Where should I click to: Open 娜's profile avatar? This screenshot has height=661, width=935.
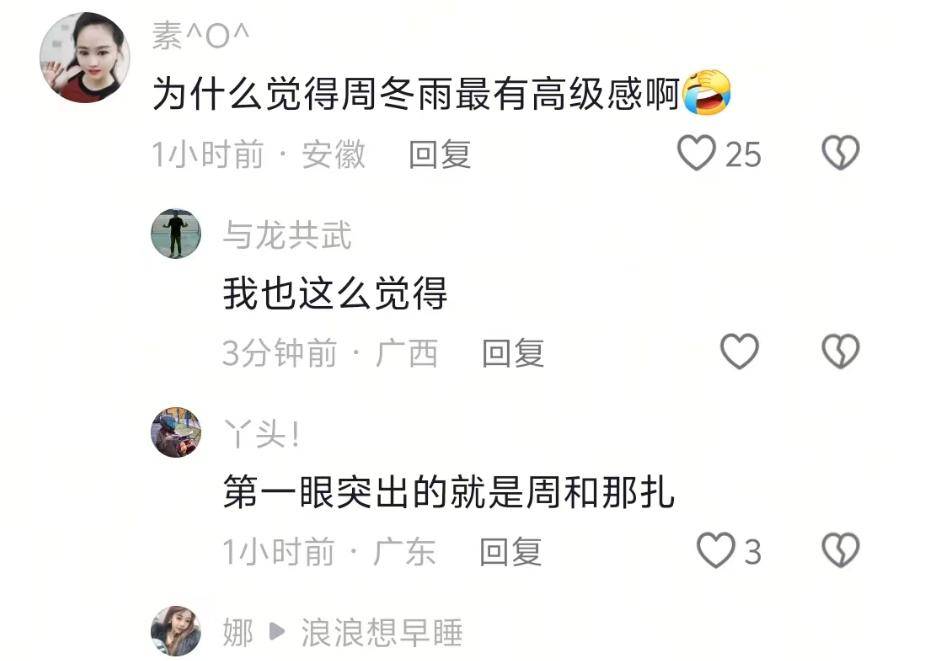pyautogui.click(x=176, y=631)
